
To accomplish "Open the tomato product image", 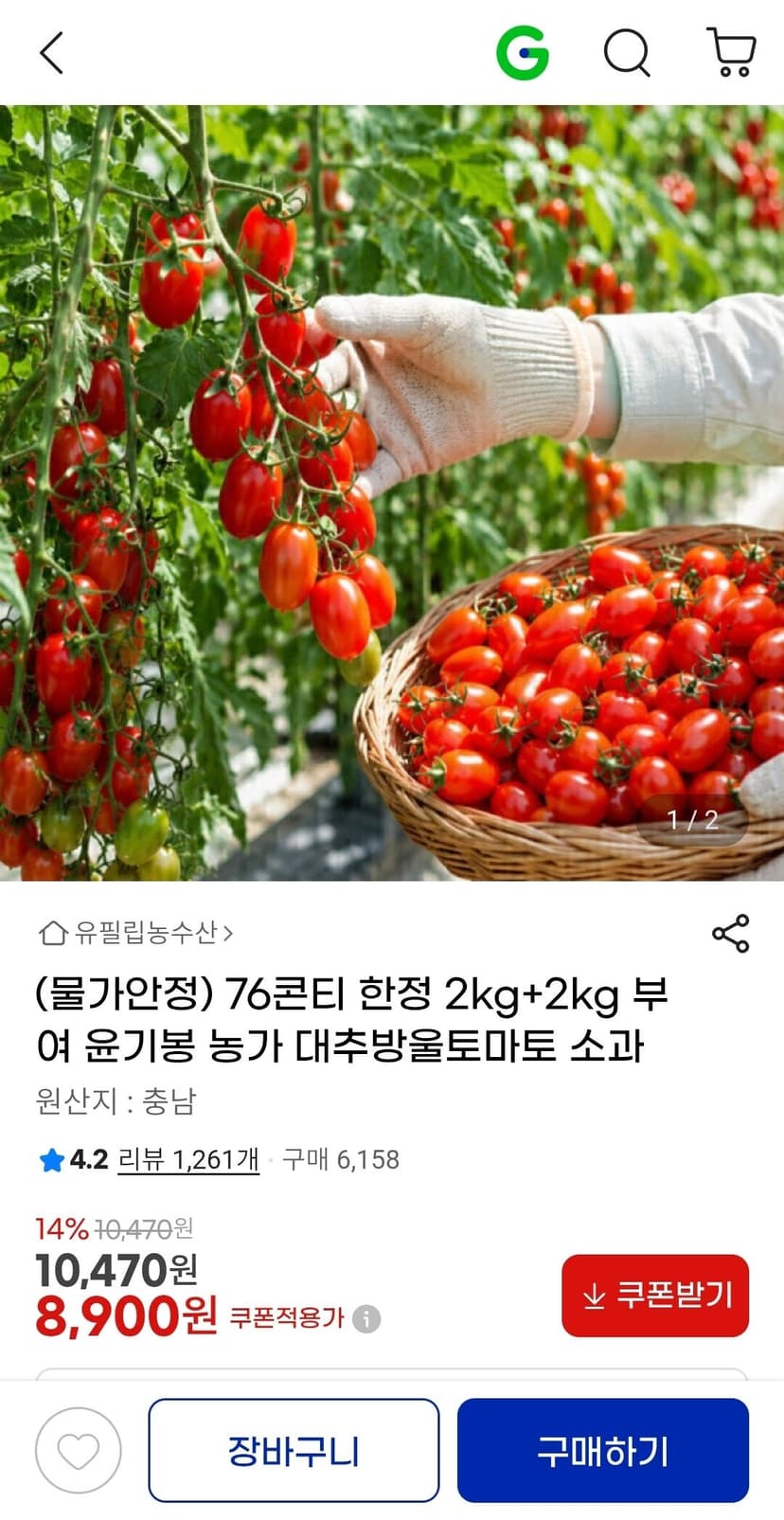I will (392, 492).
